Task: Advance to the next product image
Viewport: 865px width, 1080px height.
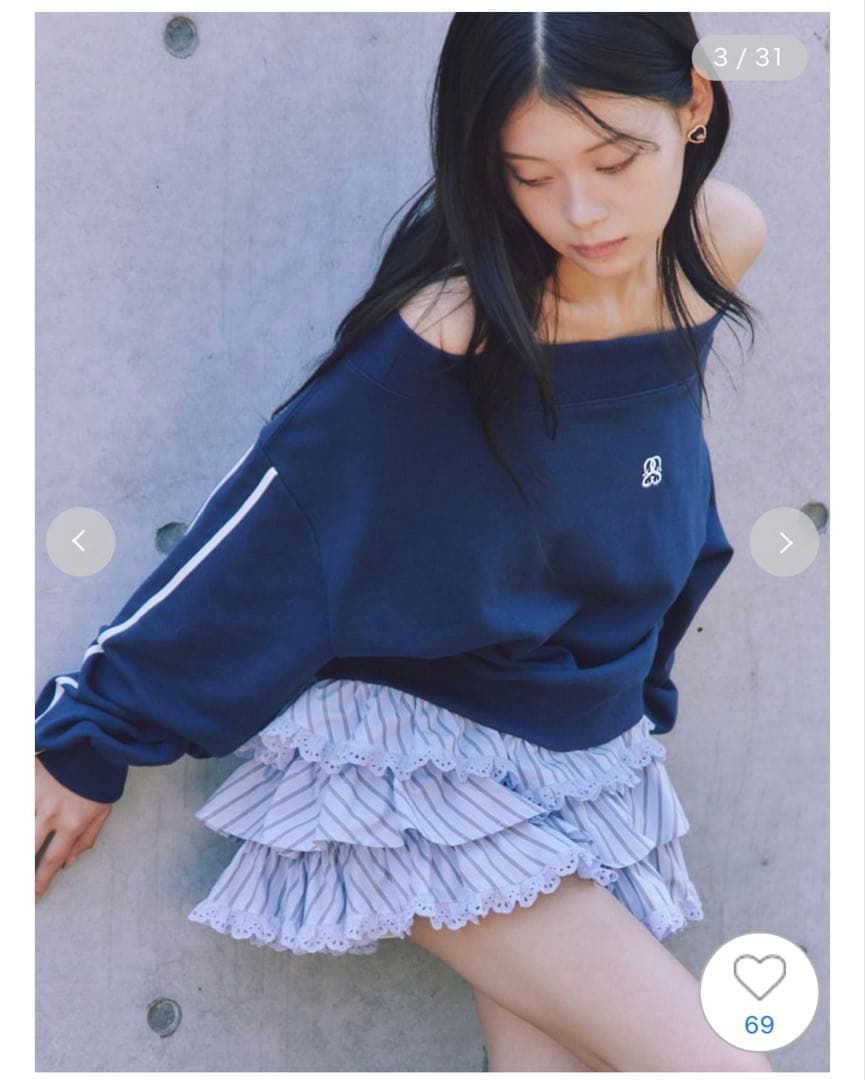Action: pos(784,542)
